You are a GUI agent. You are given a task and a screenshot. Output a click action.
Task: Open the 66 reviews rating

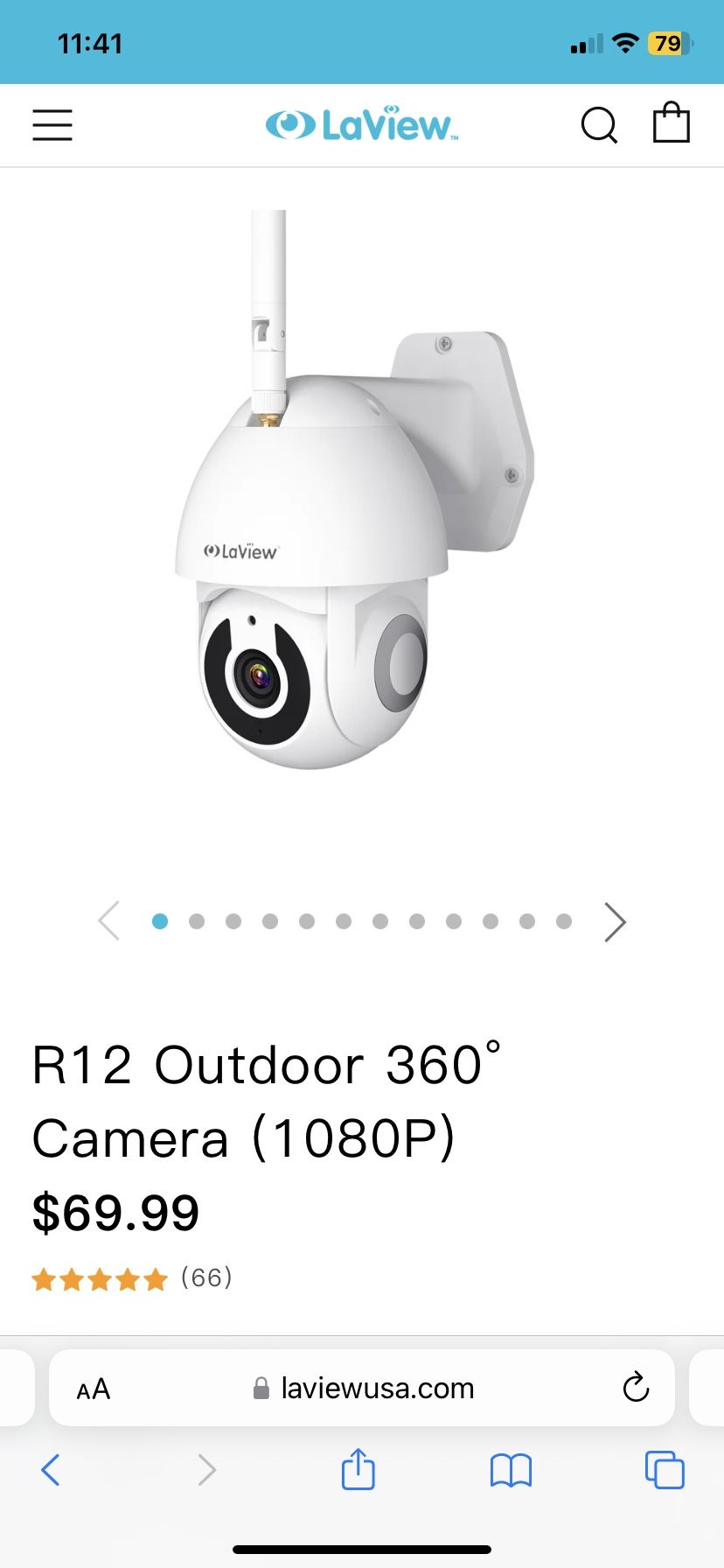[132, 1278]
